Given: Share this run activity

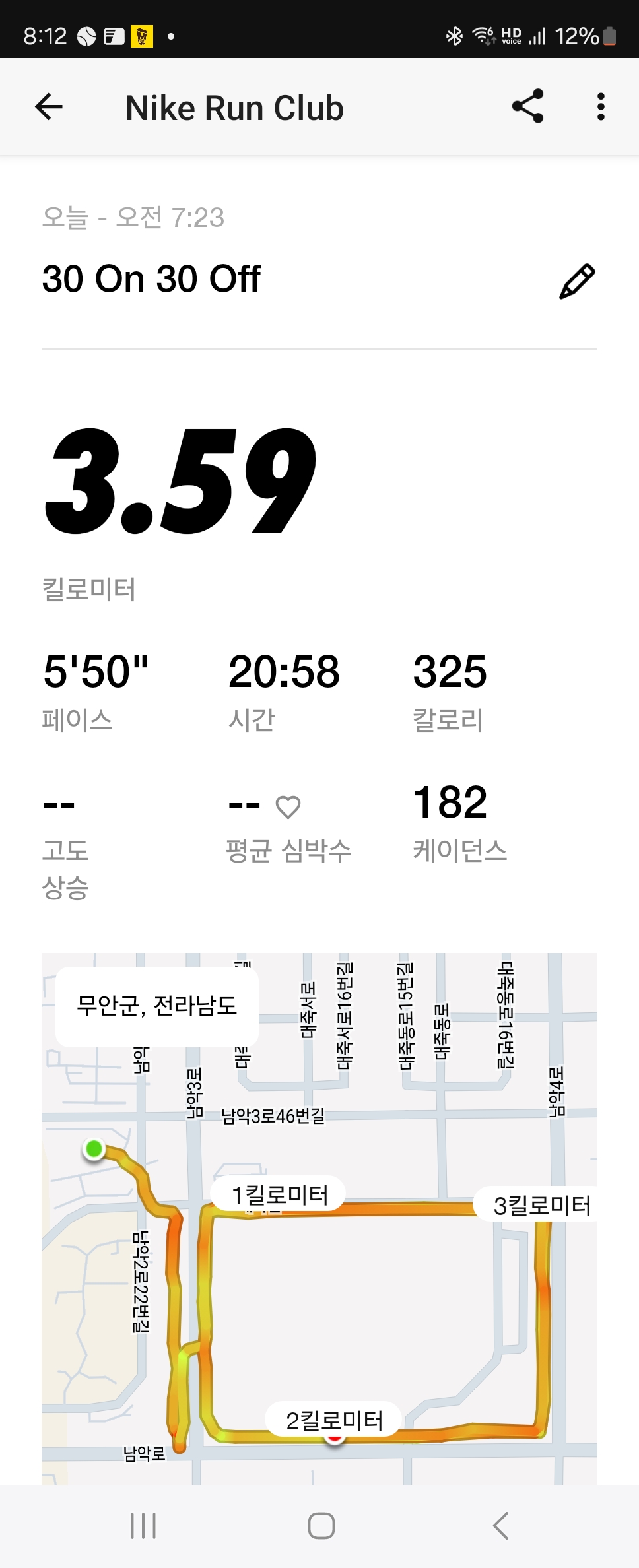Looking at the screenshot, I should [527, 106].
